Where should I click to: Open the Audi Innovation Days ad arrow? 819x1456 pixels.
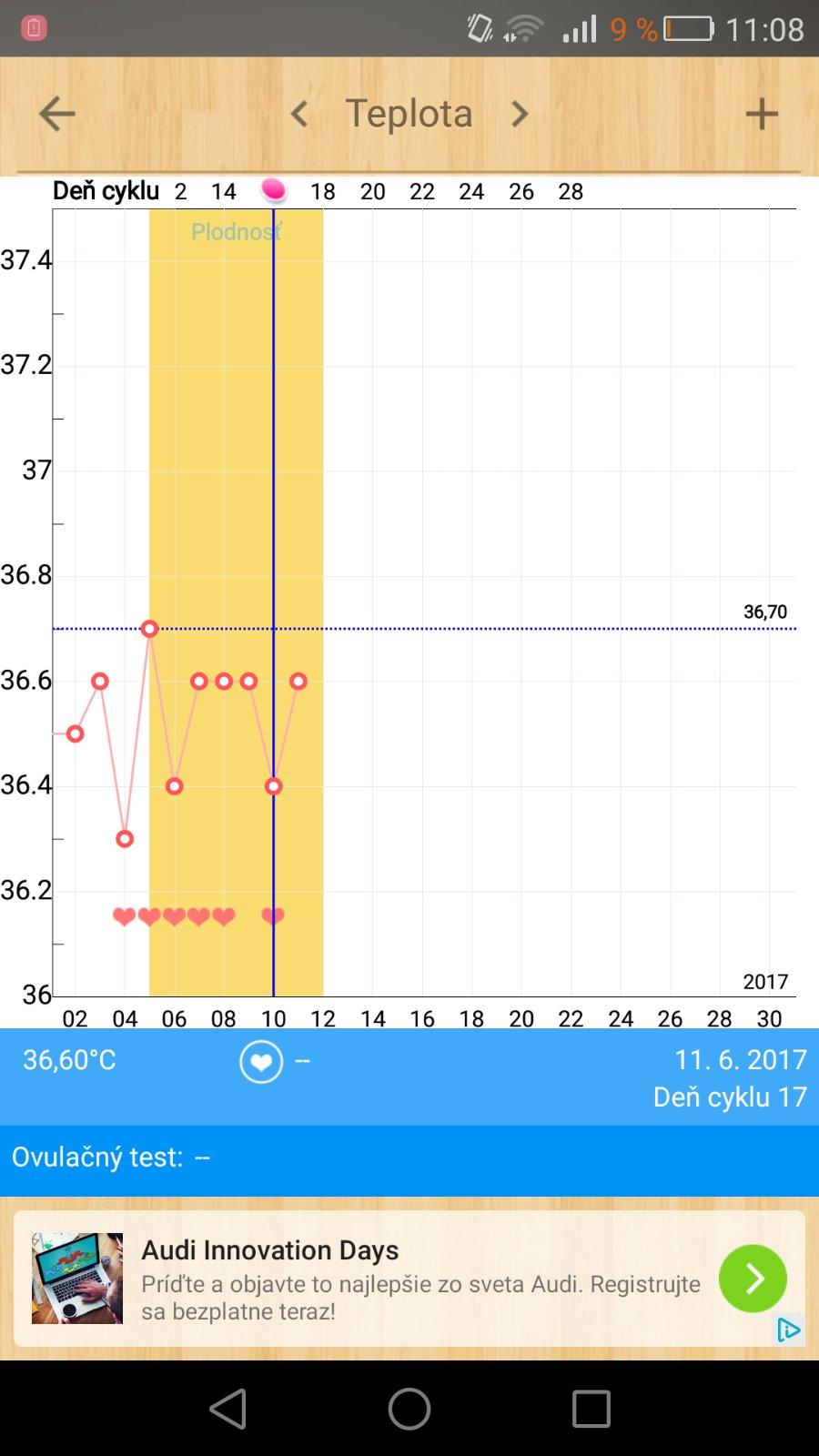coord(753,1279)
